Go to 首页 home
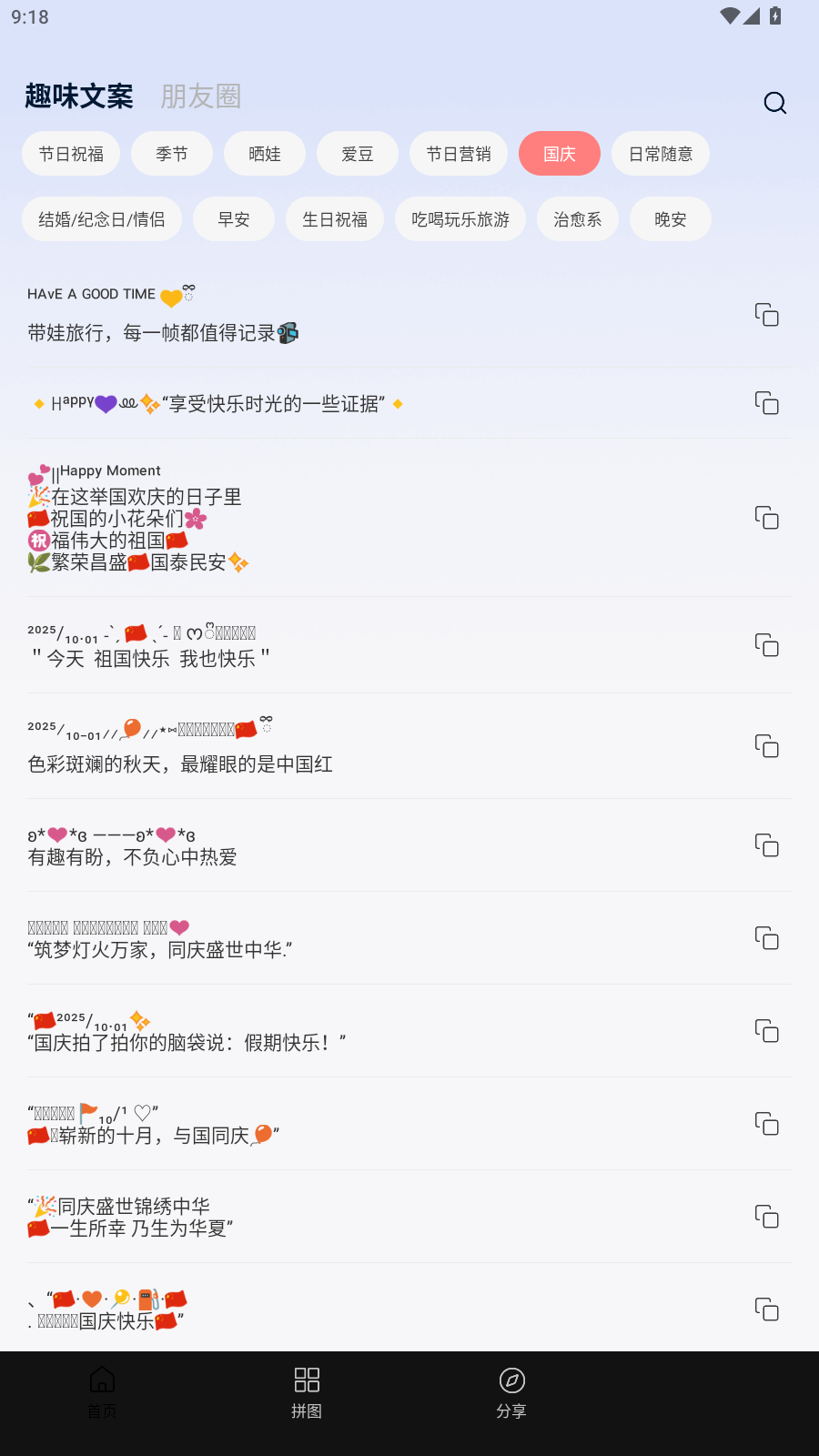 point(101,1391)
